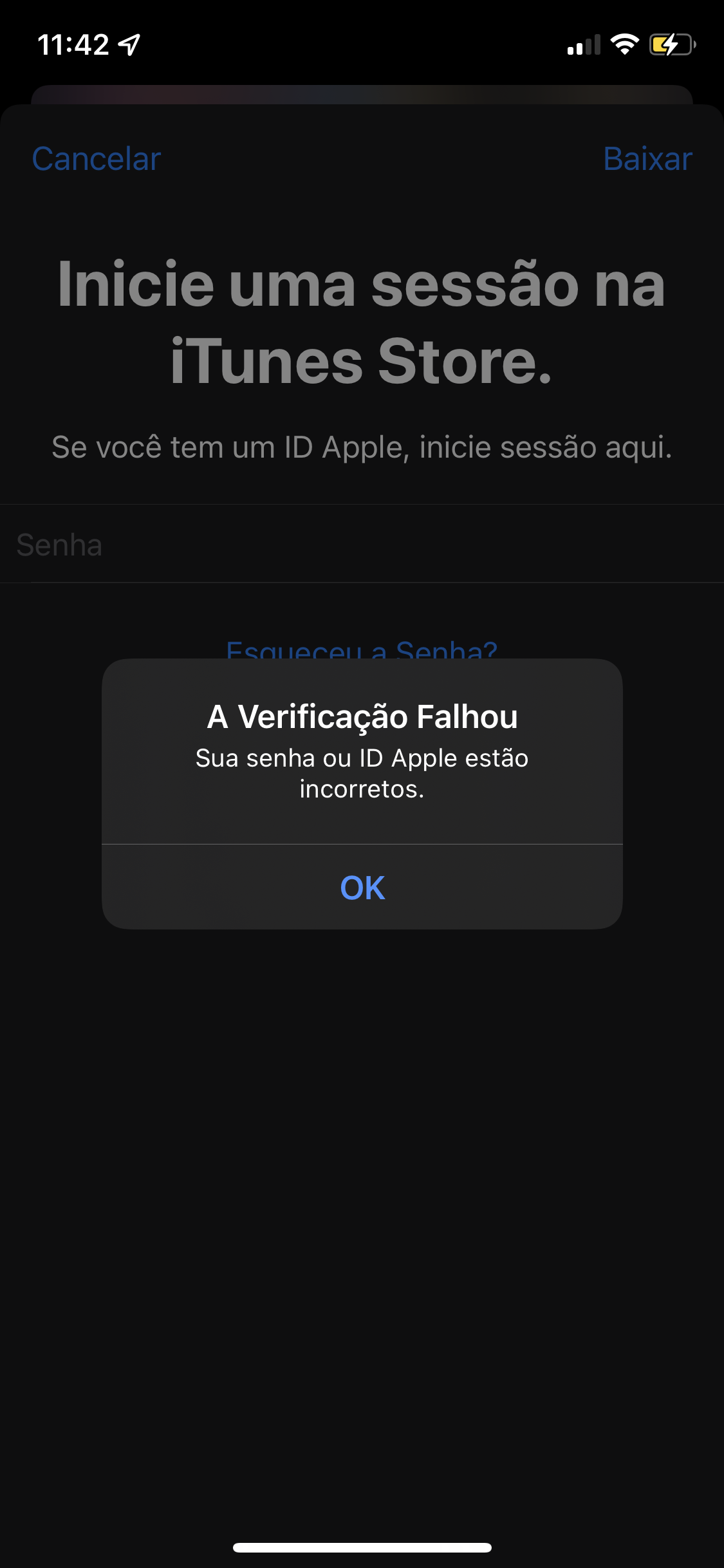
Task: Open the Esqueceu a Senha link
Action: point(362,649)
